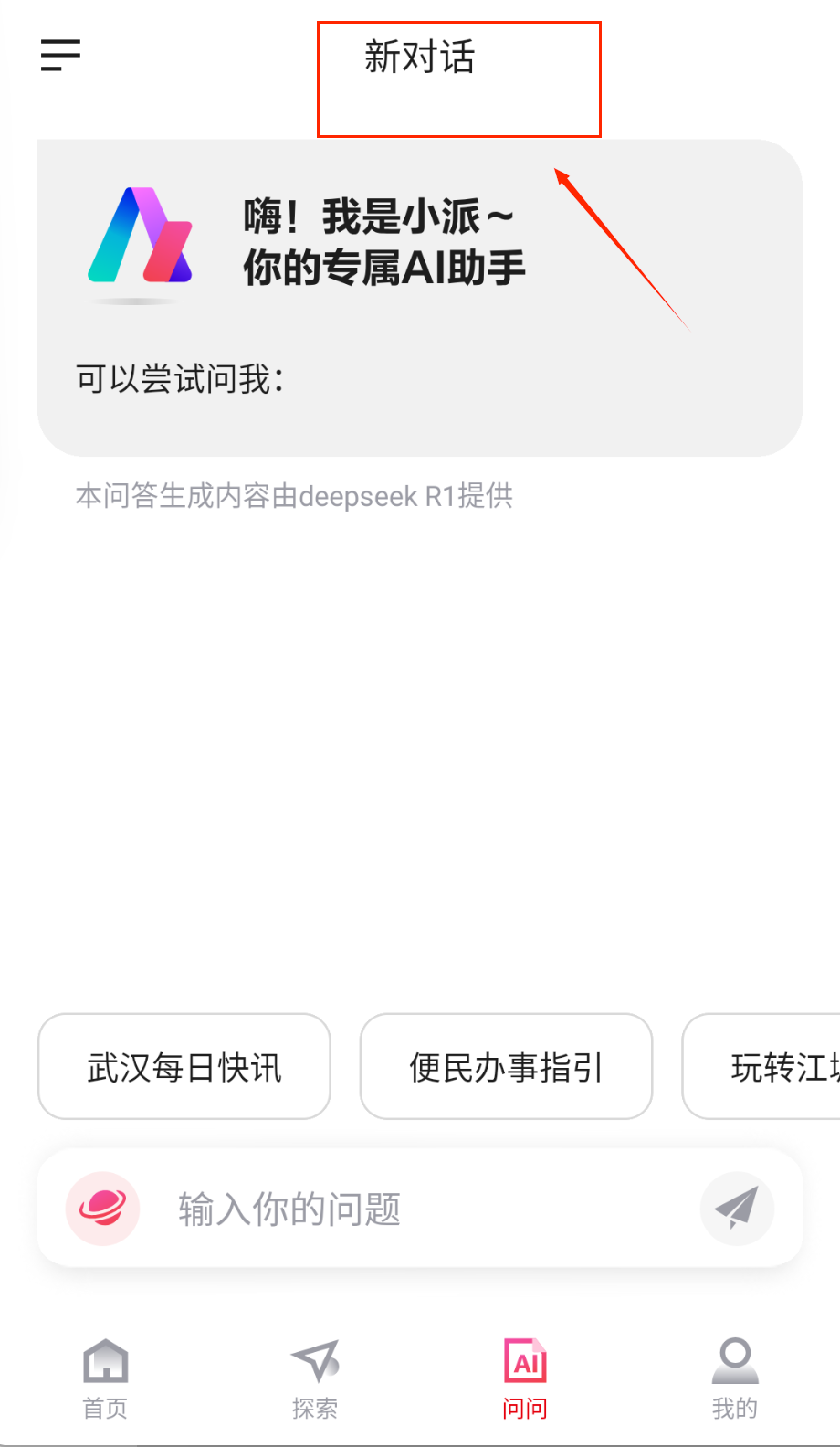Tap the red planet icon beside input
The image size is (840, 1447).
tap(102, 1209)
